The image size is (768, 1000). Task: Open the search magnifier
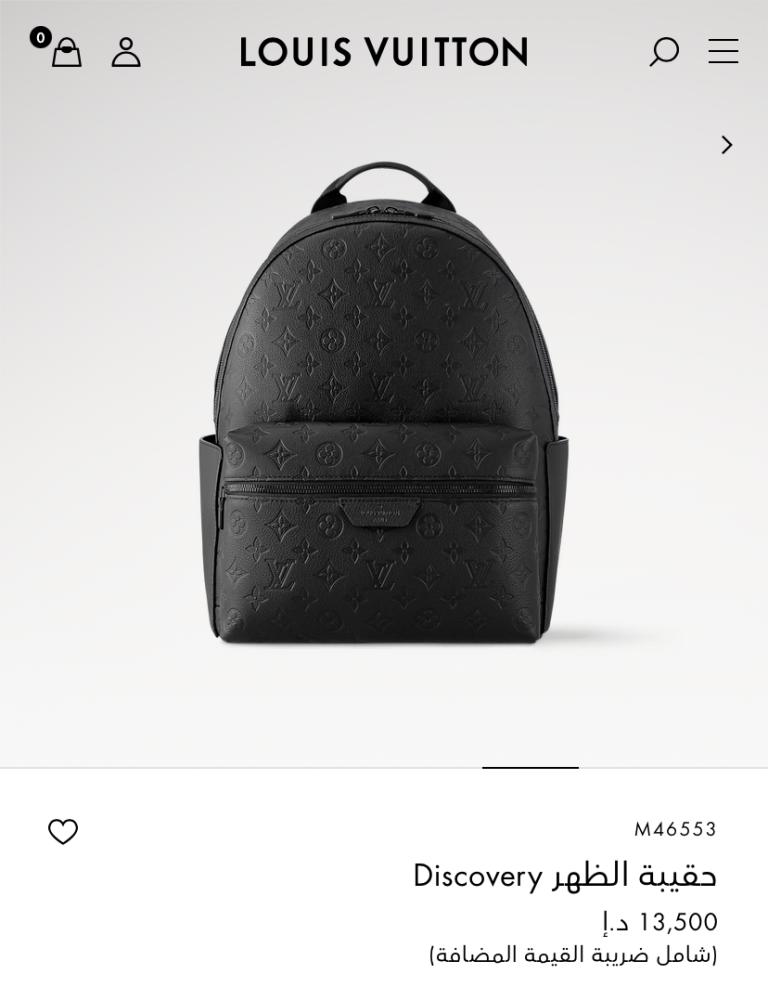coord(664,52)
